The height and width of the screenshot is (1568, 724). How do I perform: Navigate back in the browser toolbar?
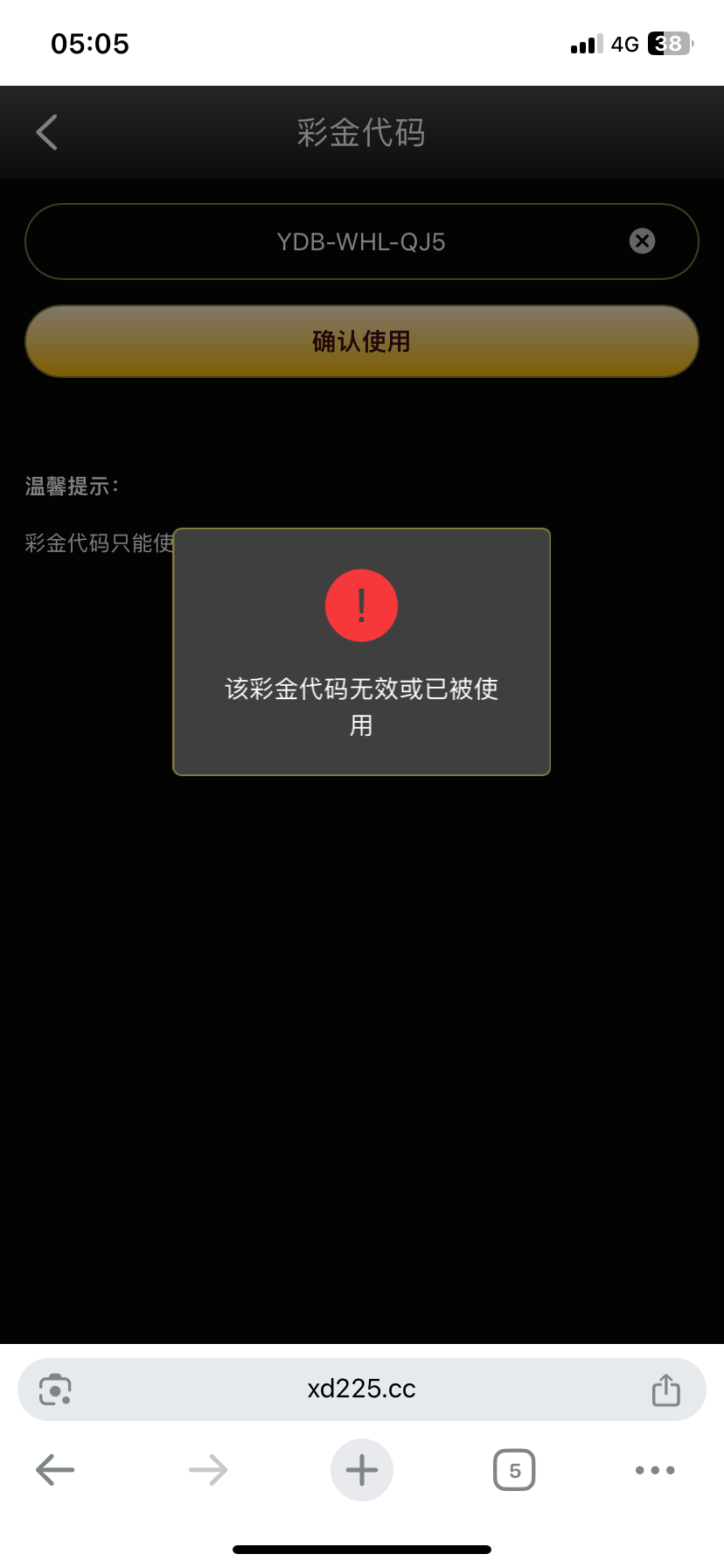pos(55,1470)
